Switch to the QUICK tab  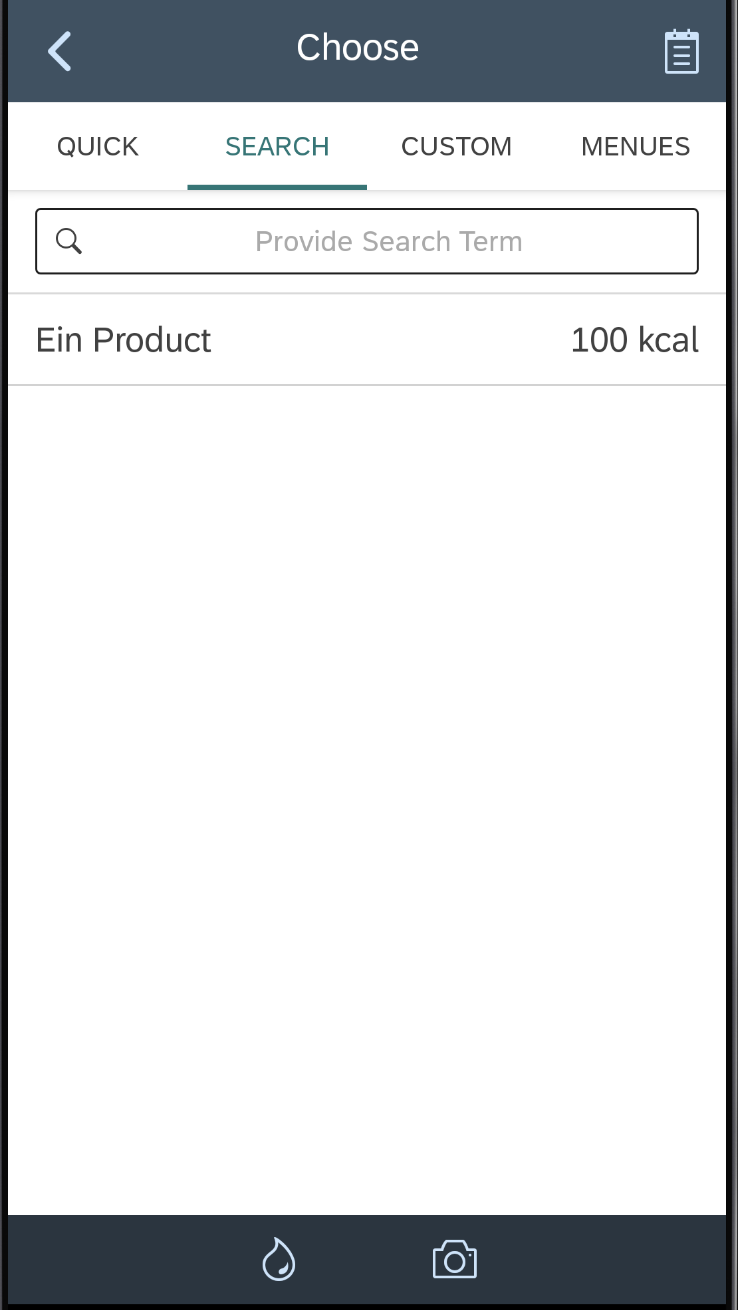(x=97, y=146)
